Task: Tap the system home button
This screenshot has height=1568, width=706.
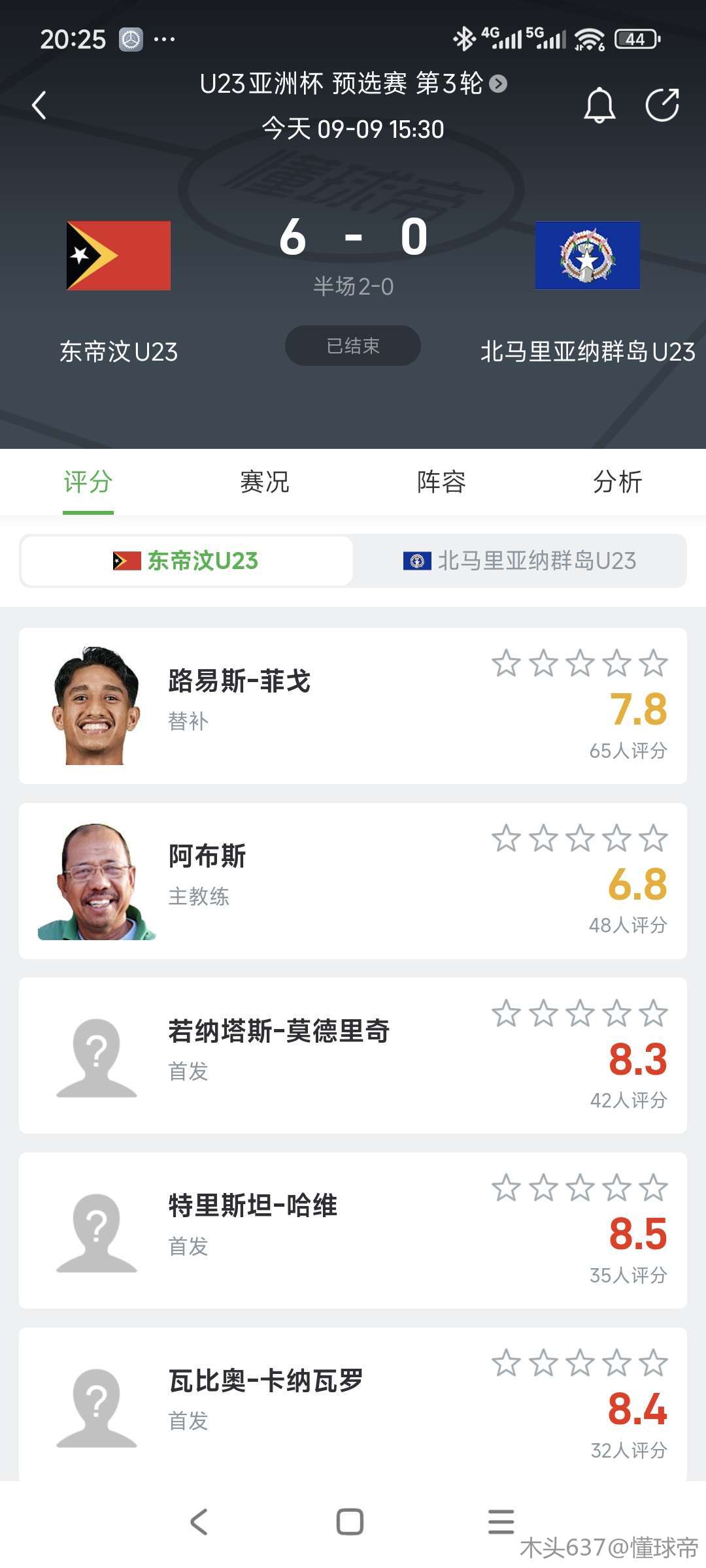Action: pos(350,1522)
